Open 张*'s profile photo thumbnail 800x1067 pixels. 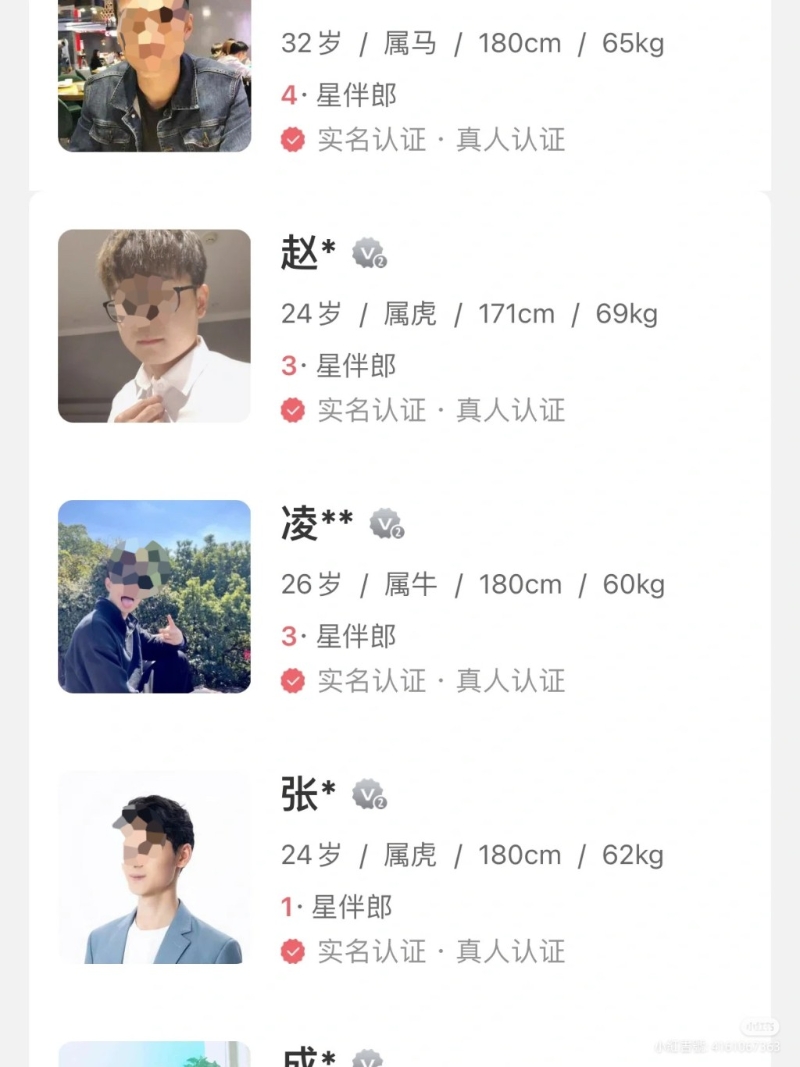point(153,868)
